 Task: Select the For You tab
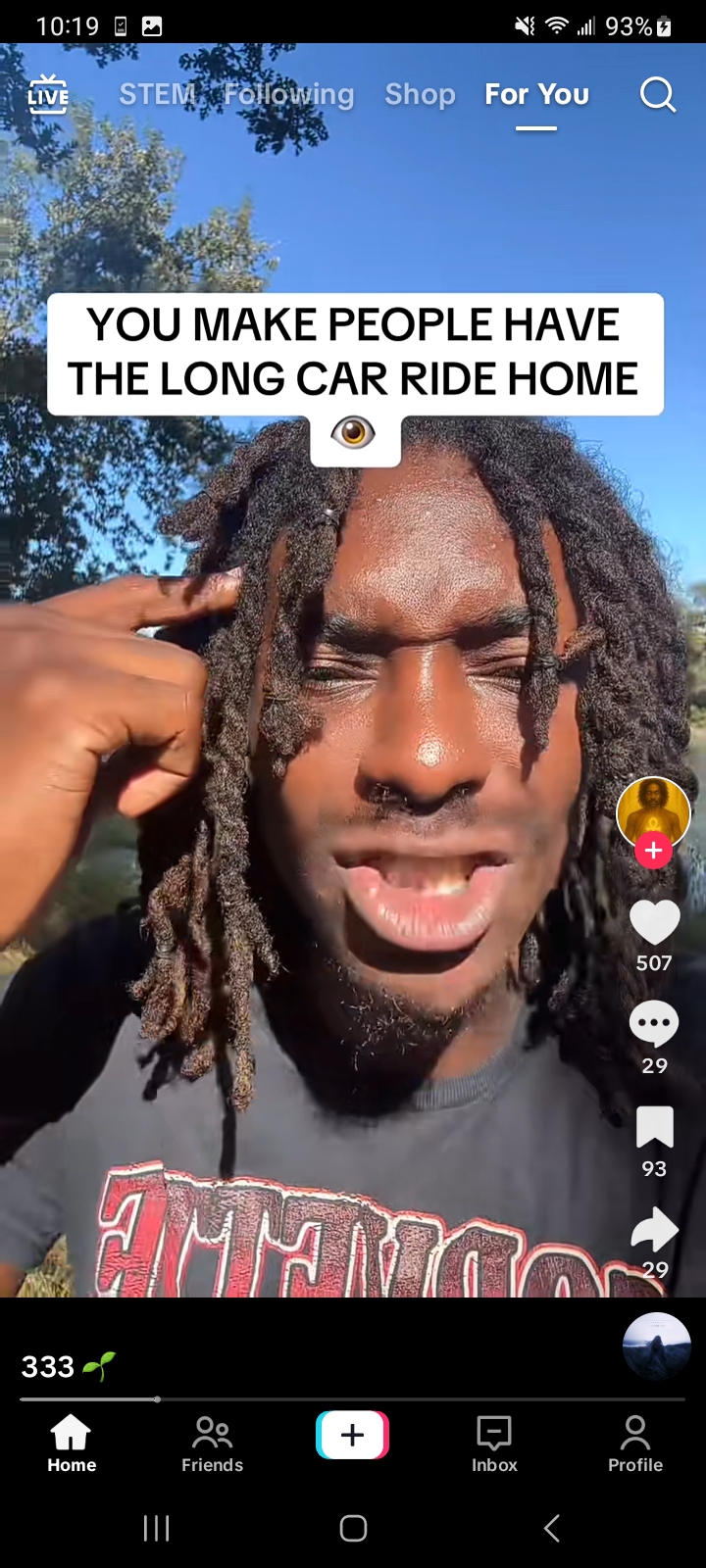click(536, 94)
